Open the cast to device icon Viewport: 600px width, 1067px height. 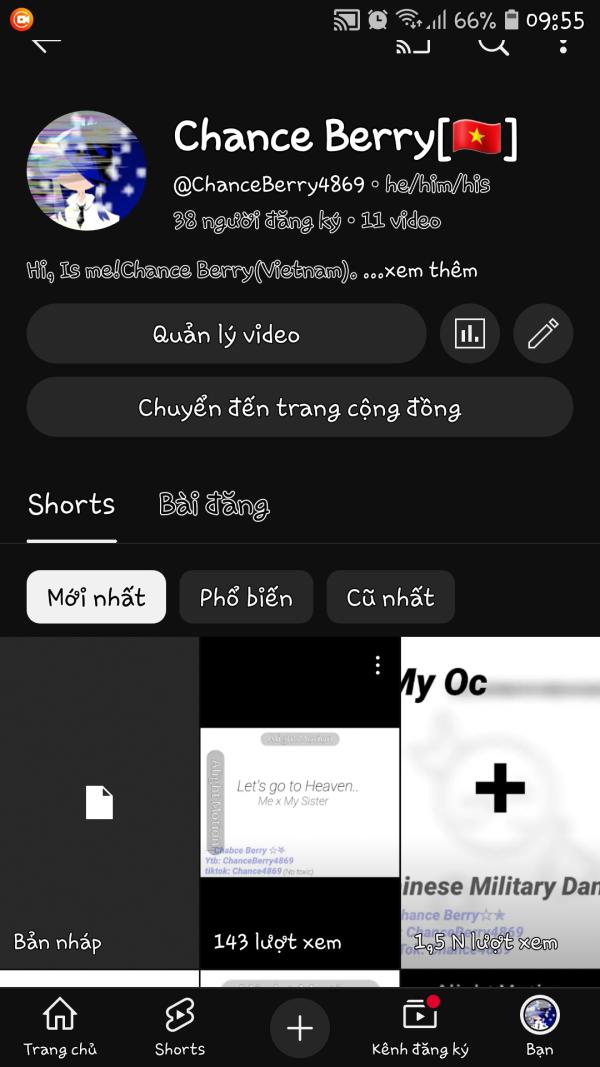(413, 43)
